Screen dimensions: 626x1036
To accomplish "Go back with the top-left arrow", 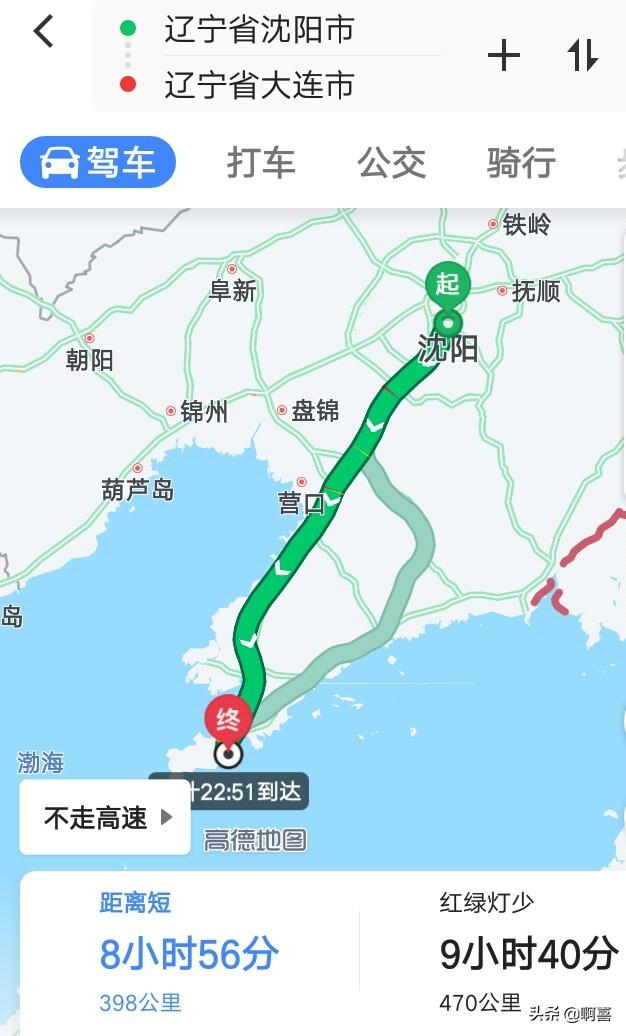I will [44, 31].
